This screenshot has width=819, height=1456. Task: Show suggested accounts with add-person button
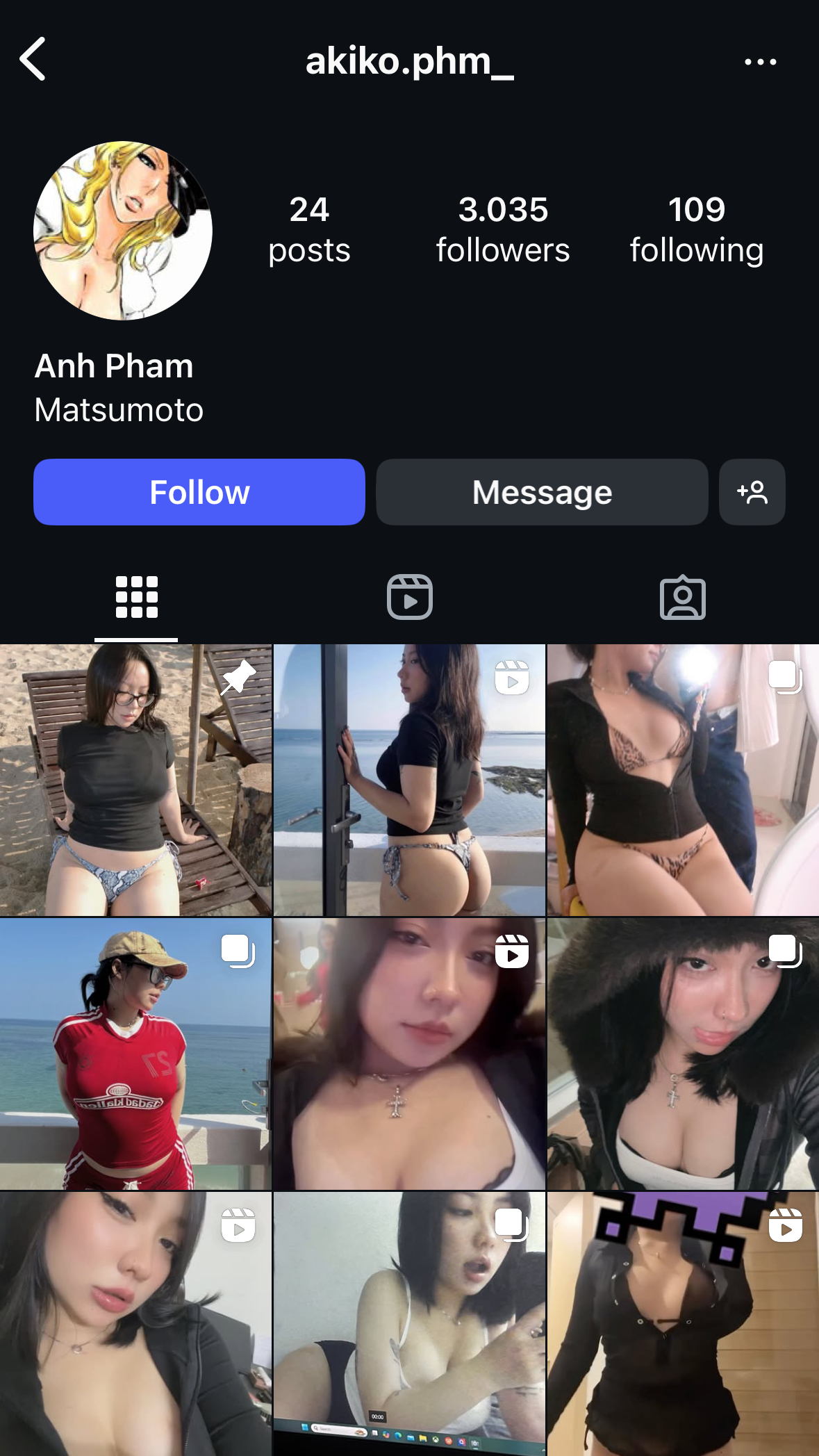pyautogui.click(x=752, y=492)
